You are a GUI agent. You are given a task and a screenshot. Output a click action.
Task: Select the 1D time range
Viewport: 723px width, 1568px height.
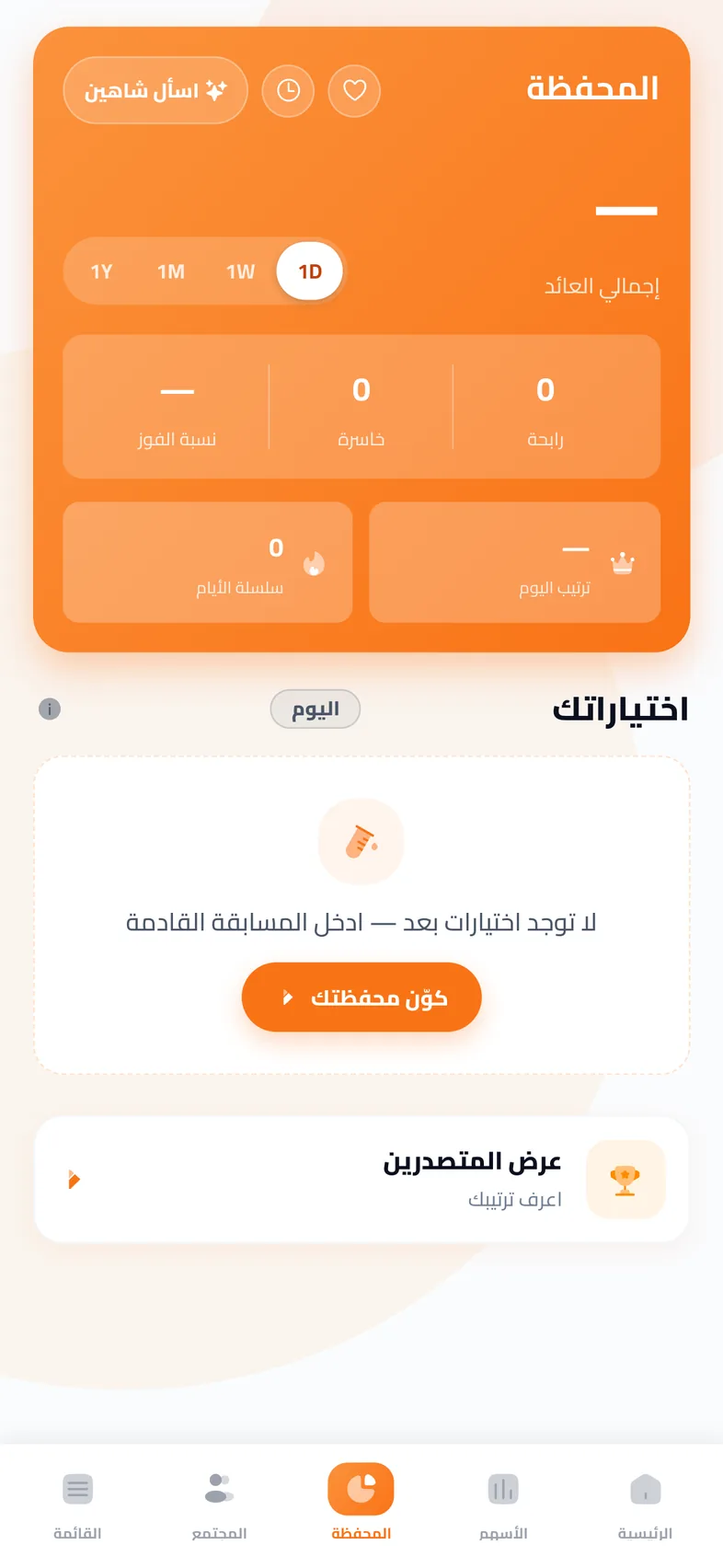(x=310, y=271)
